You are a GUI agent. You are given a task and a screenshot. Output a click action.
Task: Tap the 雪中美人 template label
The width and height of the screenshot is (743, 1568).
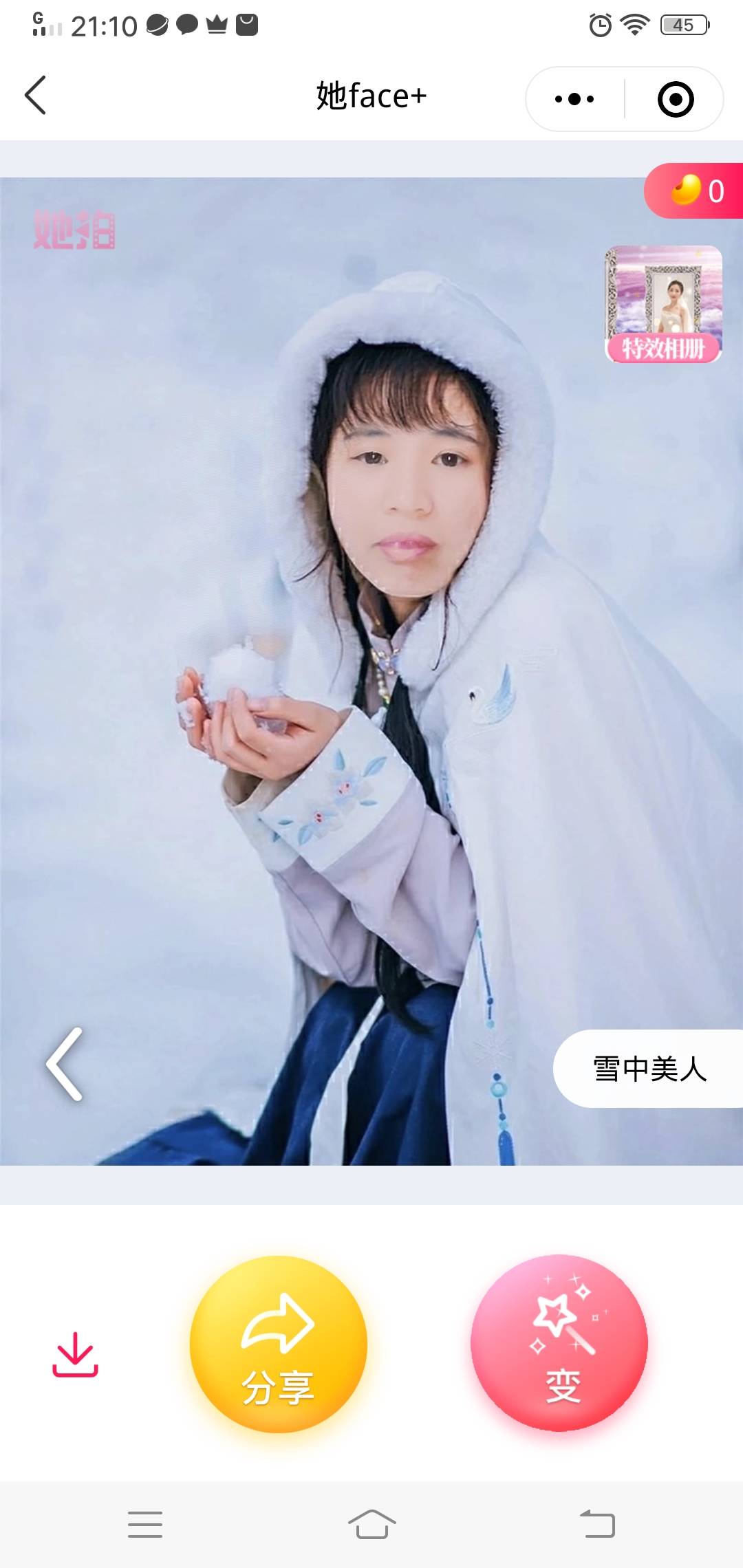click(649, 1069)
